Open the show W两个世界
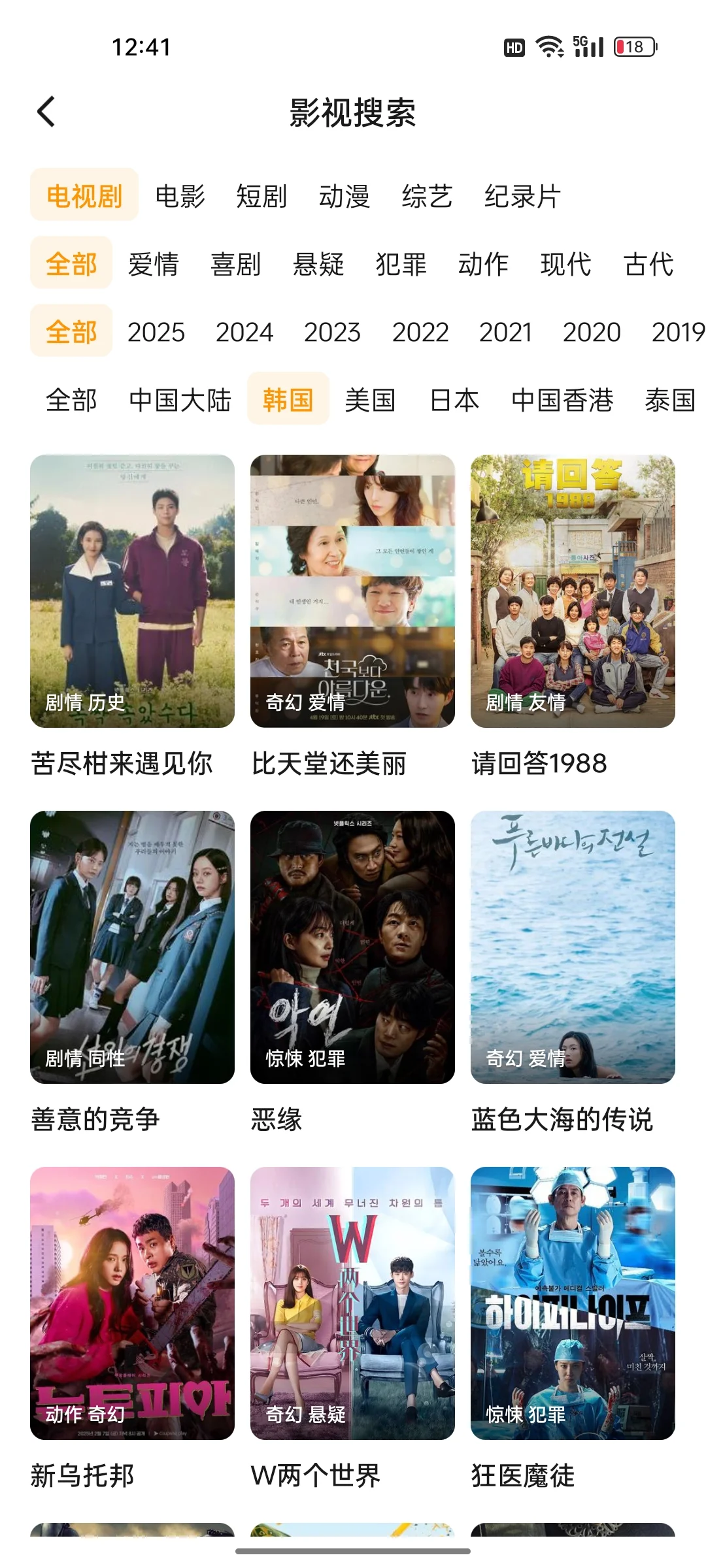 (x=352, y=1303)
